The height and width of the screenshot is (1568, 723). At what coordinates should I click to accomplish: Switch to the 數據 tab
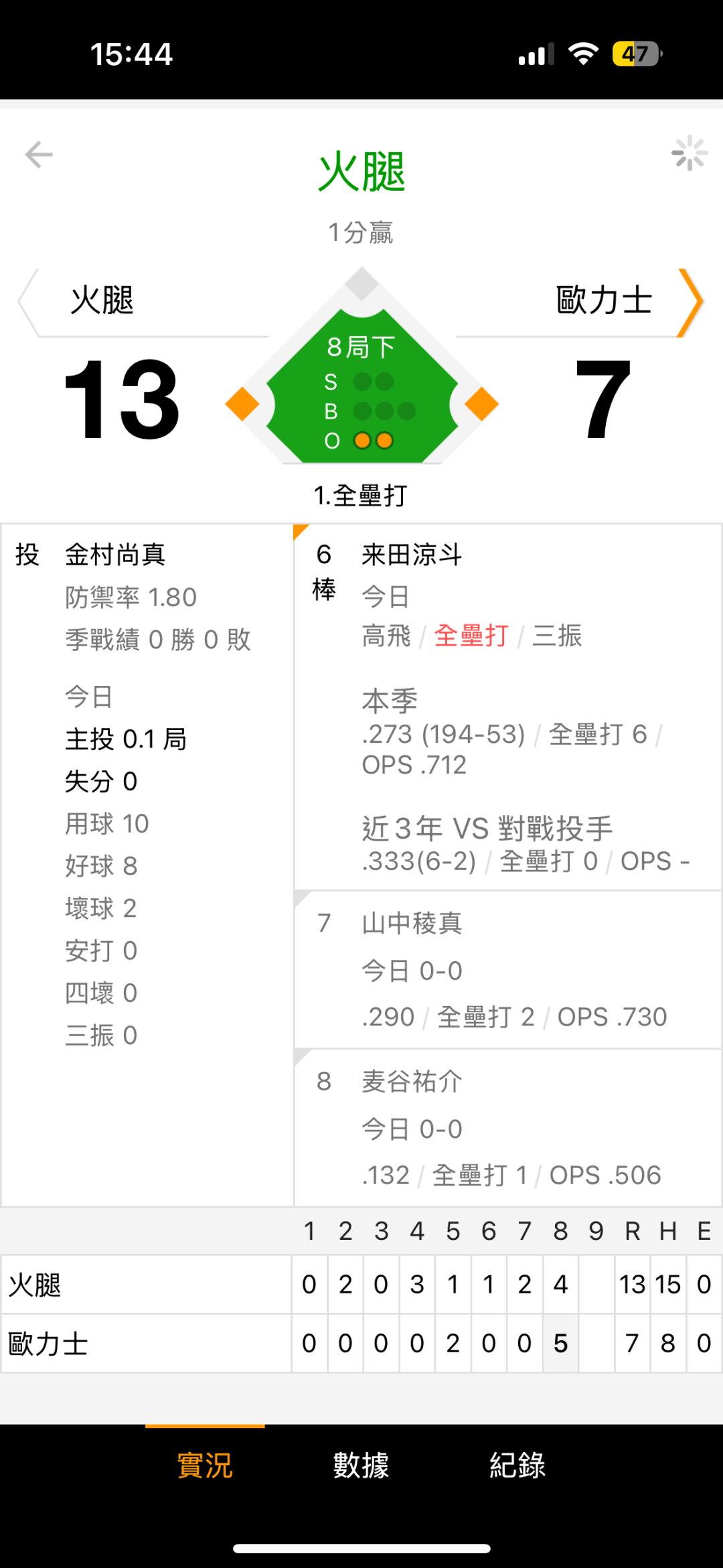[361, 1465]
